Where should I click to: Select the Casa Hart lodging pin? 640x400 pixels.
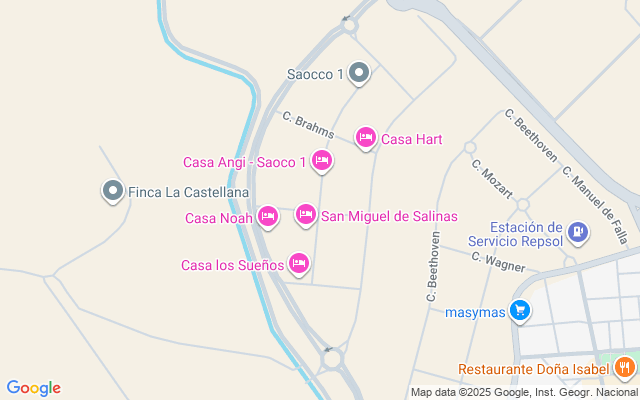click(366, 138)
